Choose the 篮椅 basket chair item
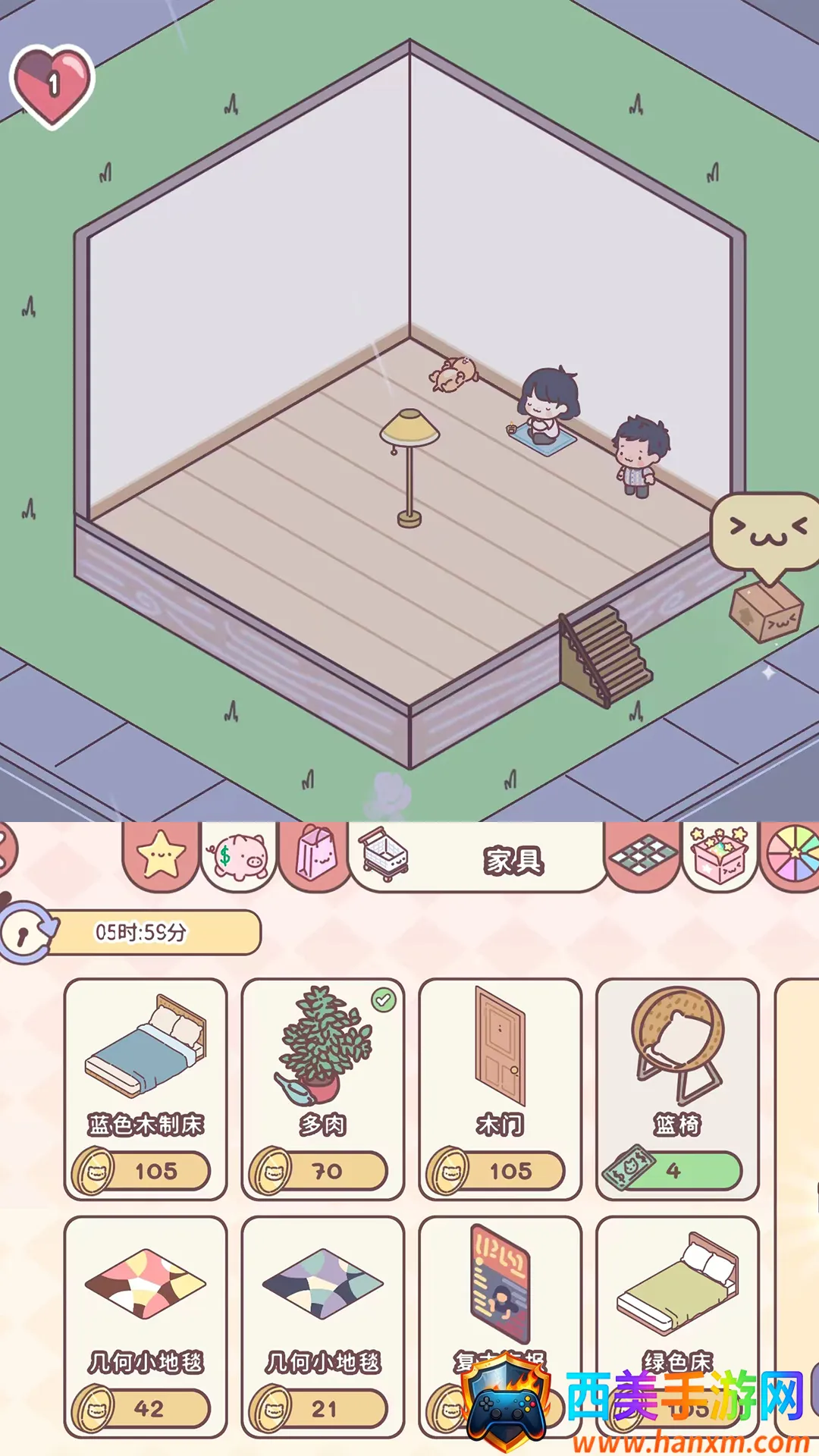Screen dimensions: 819x1456 [x=678, y=1089]
